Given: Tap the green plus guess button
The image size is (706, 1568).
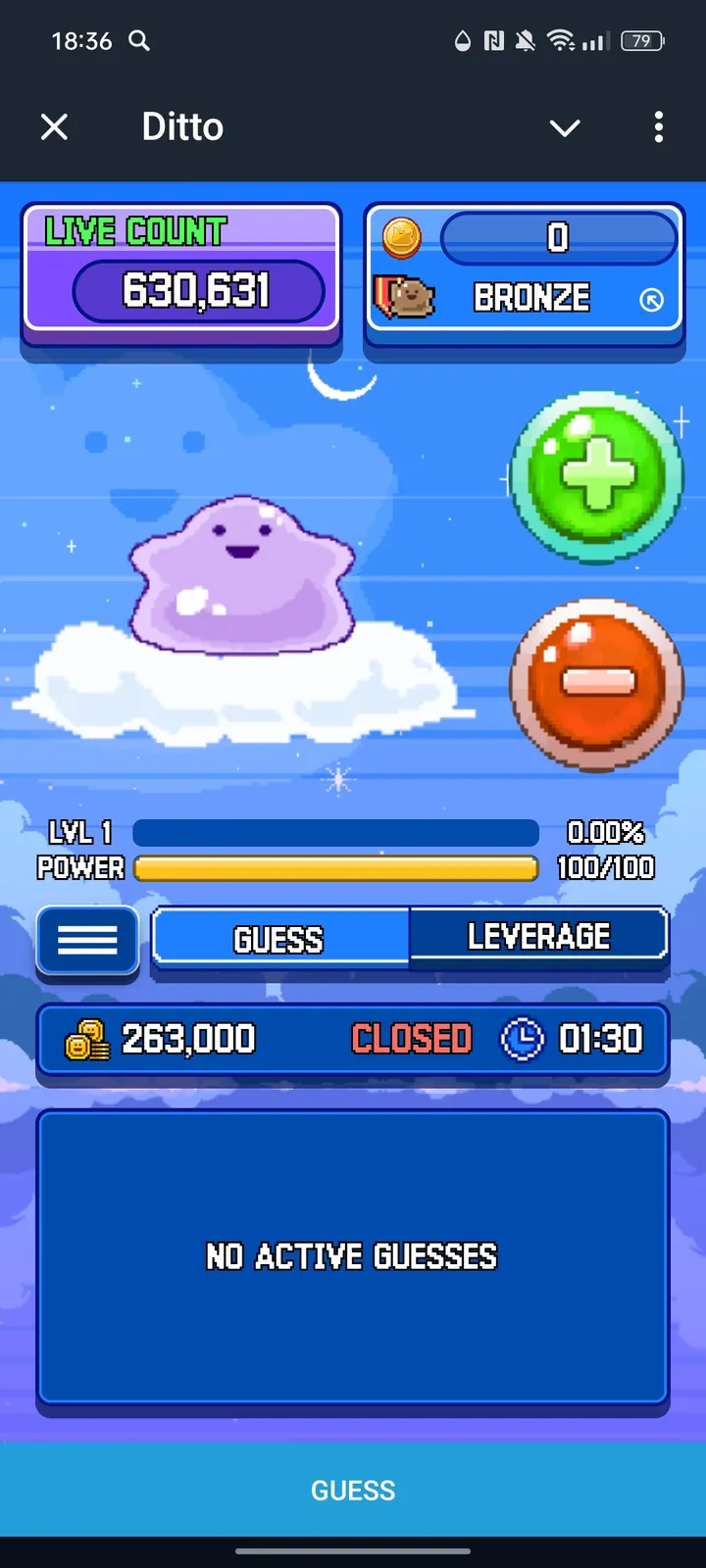Looking at the screenshot, I should tap(595, 477).
